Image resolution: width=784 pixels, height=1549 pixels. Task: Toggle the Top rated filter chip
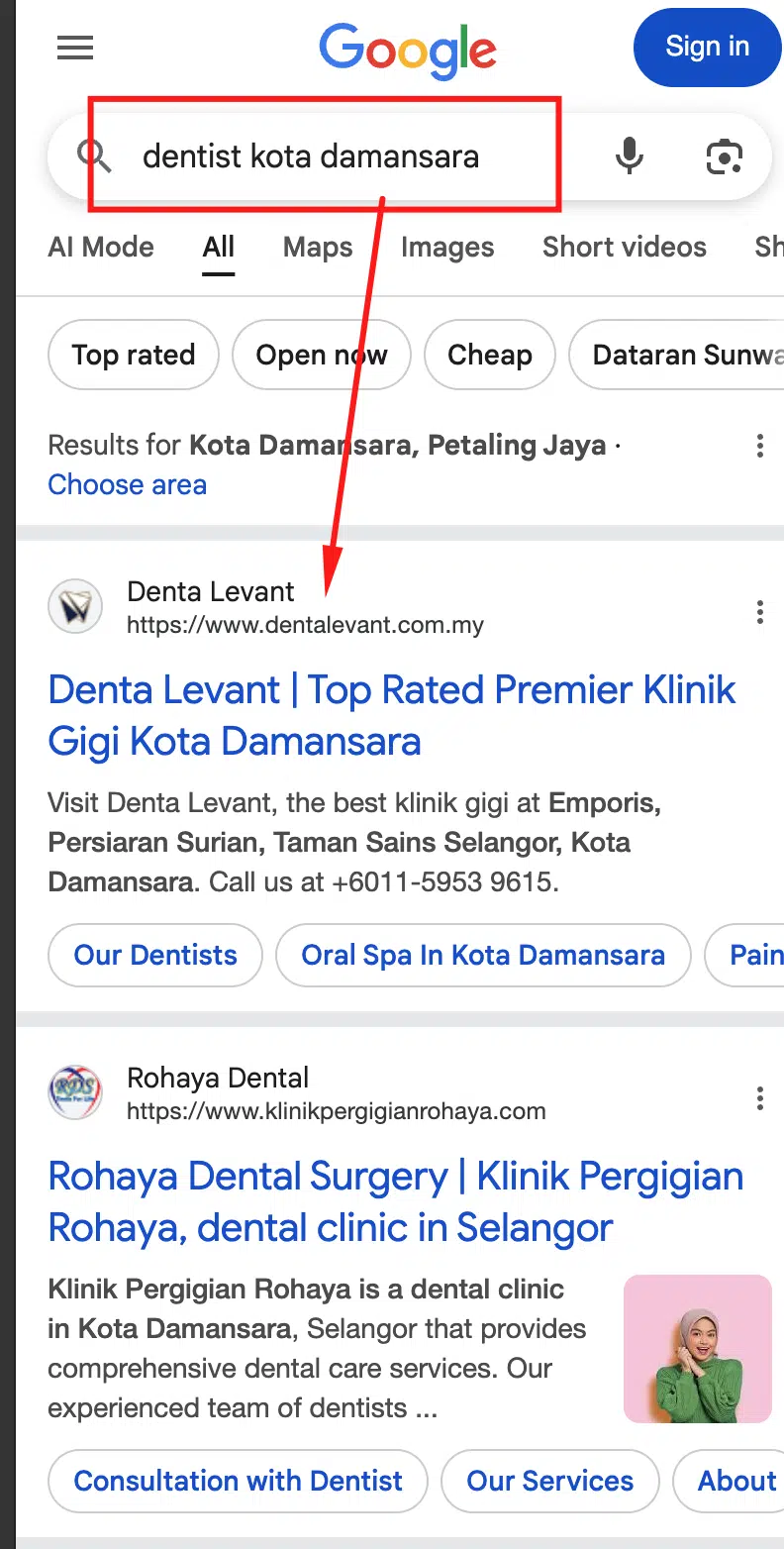tap(133, 355)
